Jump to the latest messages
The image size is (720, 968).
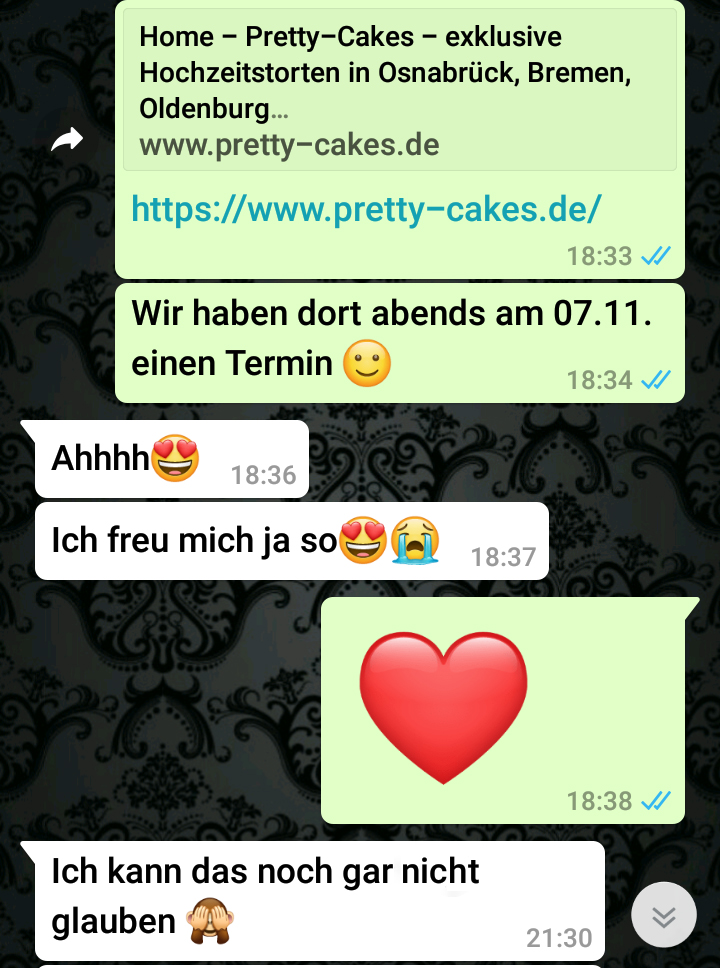click(x=664, y=915)
